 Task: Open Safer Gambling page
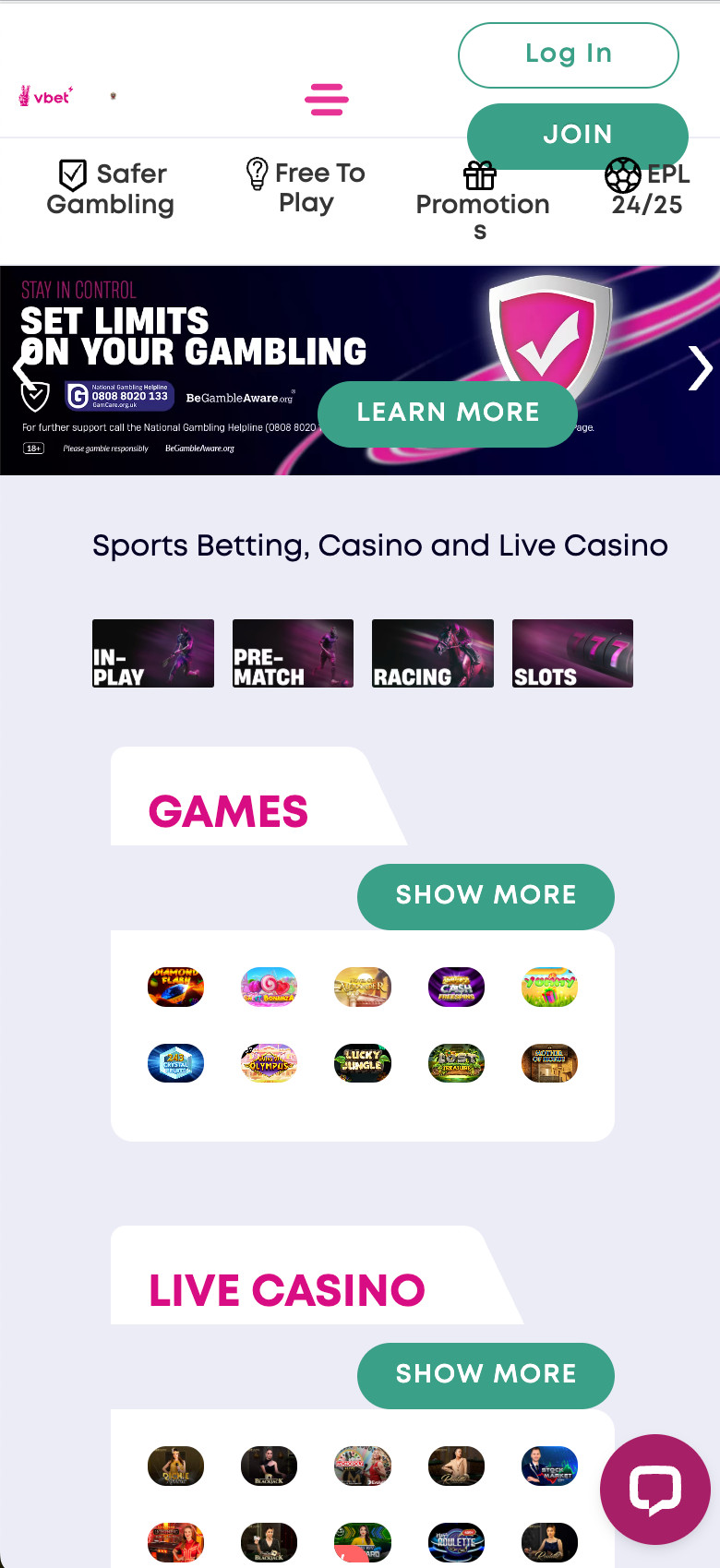click(x=111, y=188)
